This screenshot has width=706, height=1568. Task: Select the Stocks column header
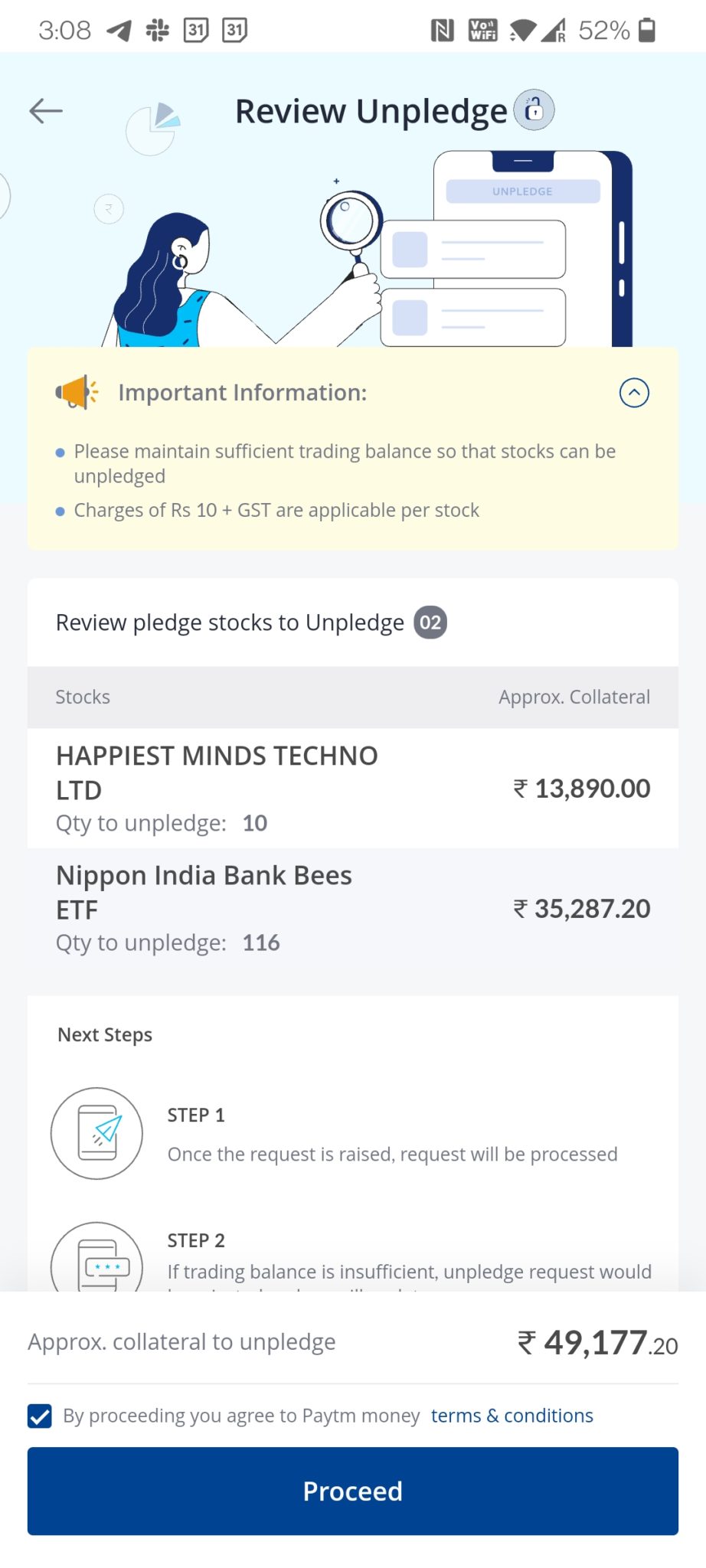coord(83,697)
